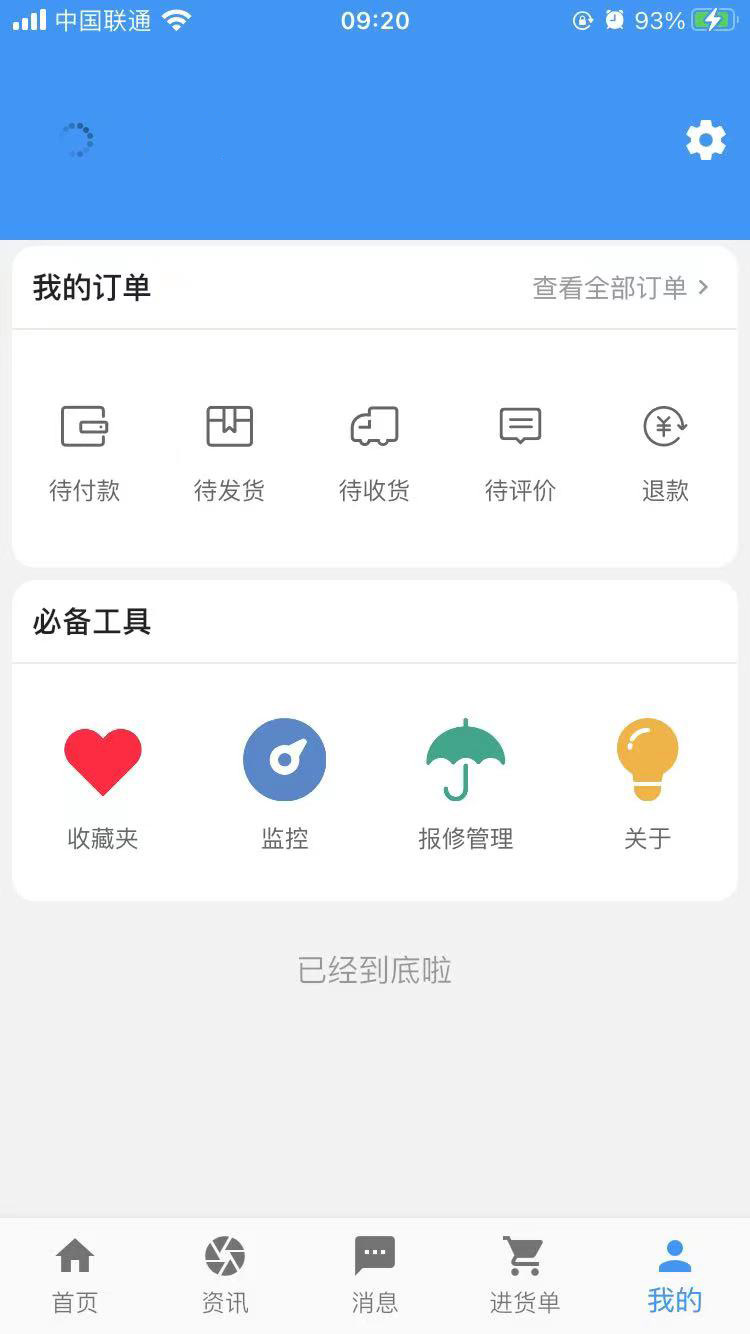Open 待付款 pending payment orders

[84, 452]
